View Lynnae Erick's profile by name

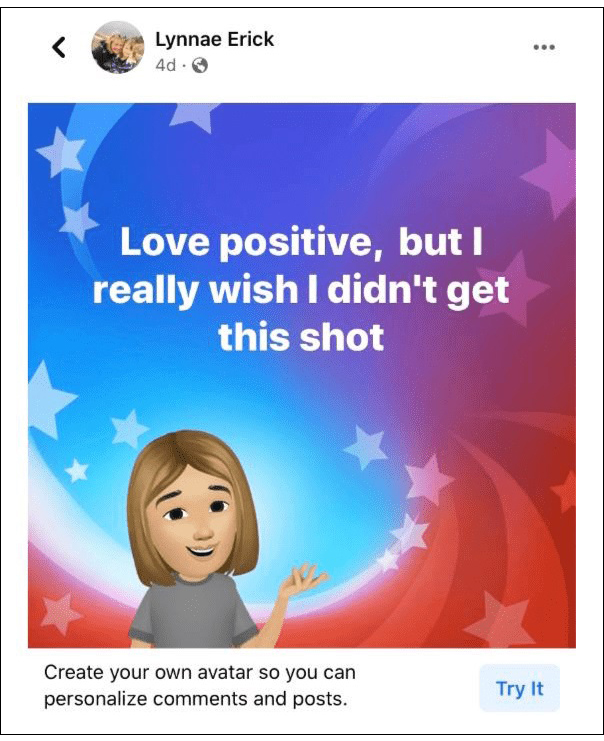(214, 39)
